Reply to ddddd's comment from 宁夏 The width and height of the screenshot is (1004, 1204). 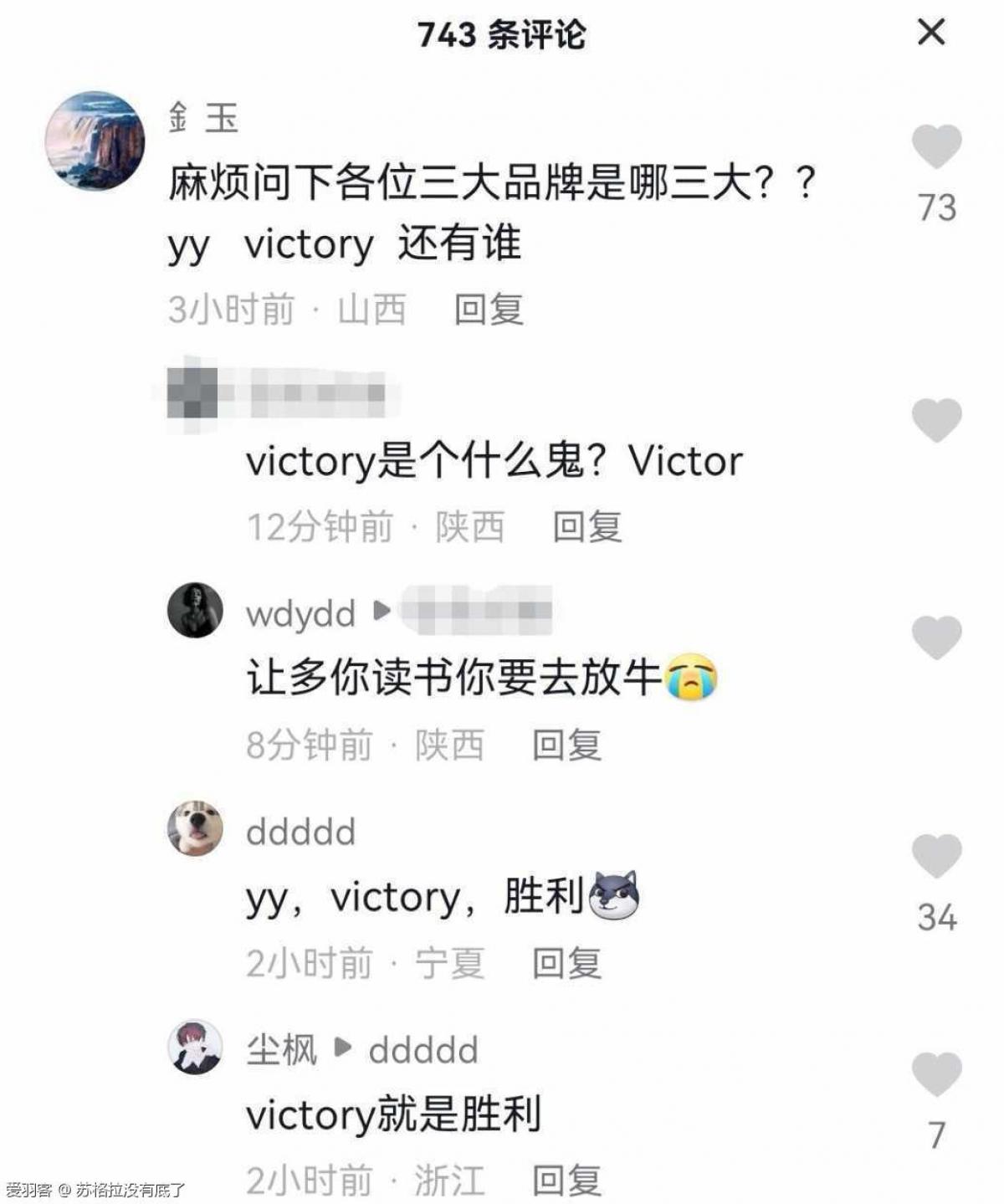click(567, 963)
